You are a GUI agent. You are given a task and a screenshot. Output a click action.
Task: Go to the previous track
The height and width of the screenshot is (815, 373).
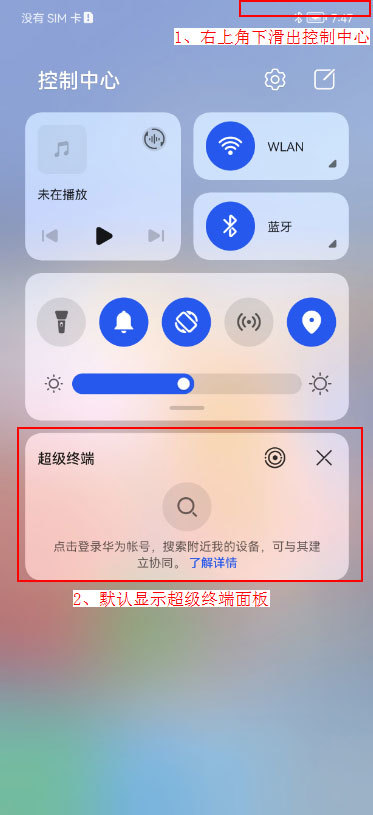click(x=50, y=235)
